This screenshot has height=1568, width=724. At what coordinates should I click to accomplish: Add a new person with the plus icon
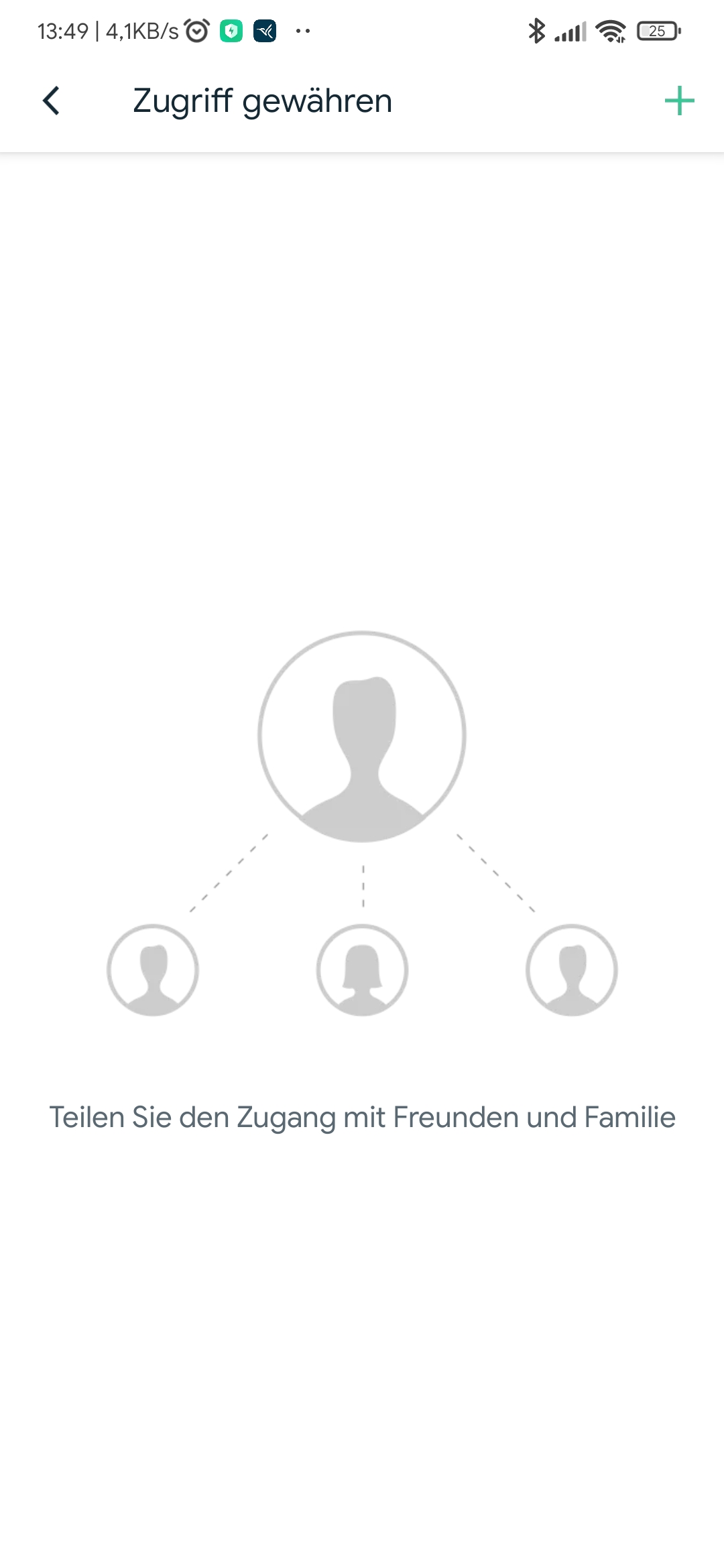tap(679, 101)
